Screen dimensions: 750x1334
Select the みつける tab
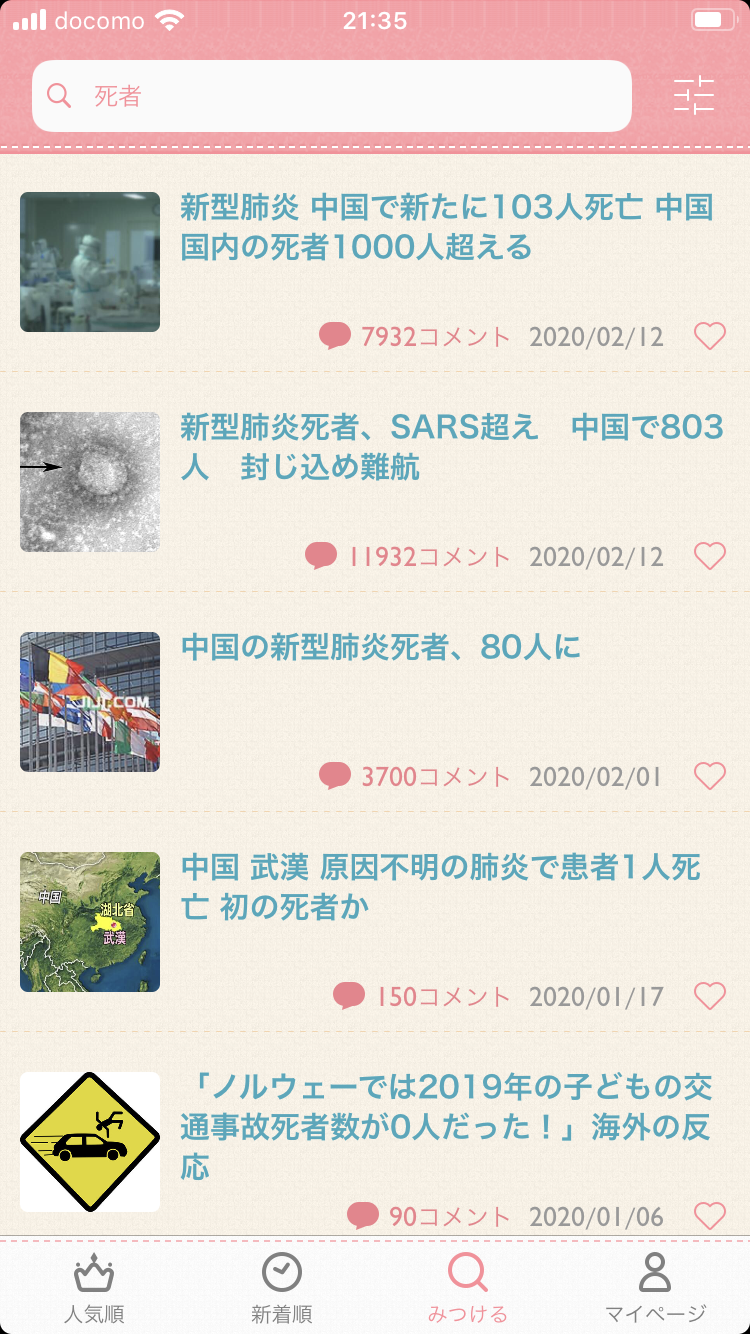(x=468, y=1288)
